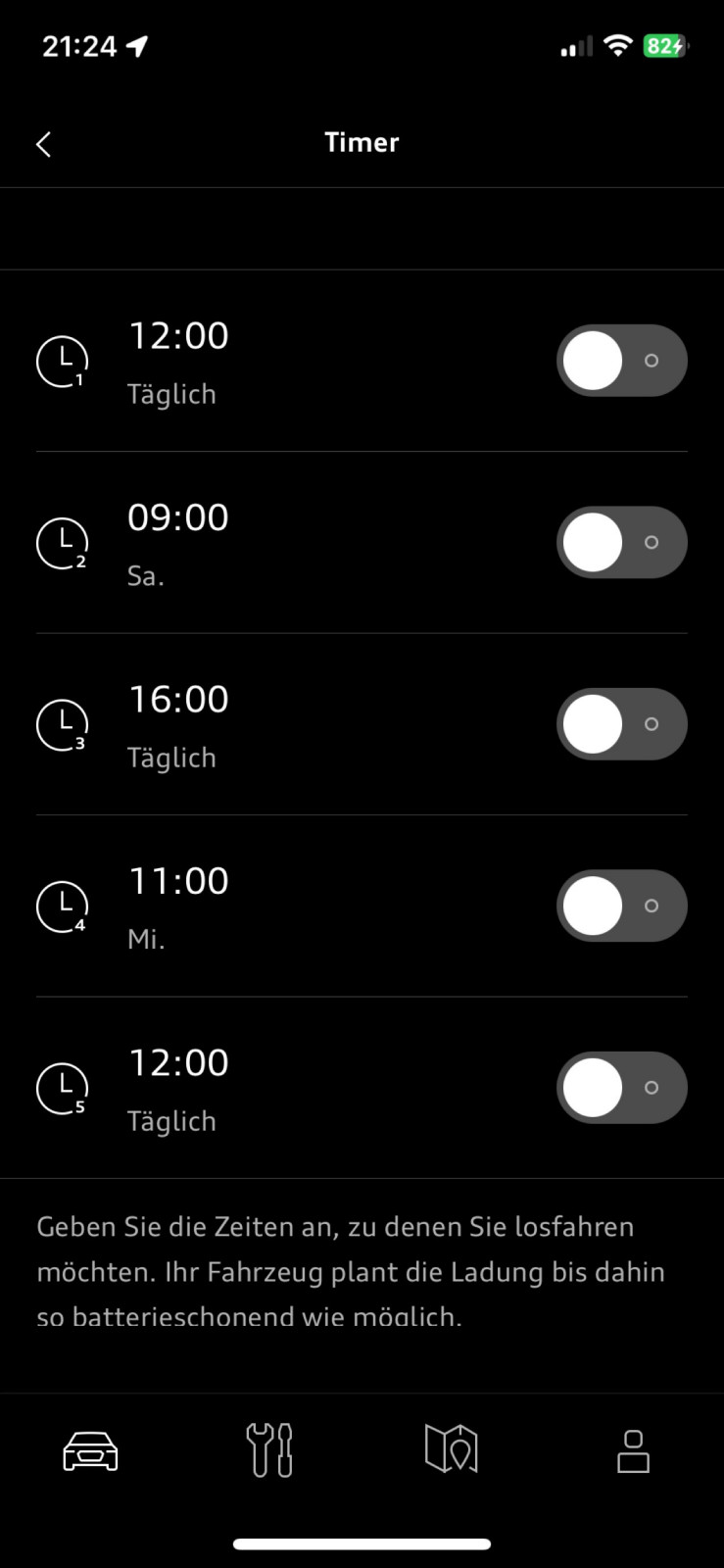This screenshot has width=724, height=1568.
Task: Select the Timer 3 clock icon
Action: pos(62,724)
